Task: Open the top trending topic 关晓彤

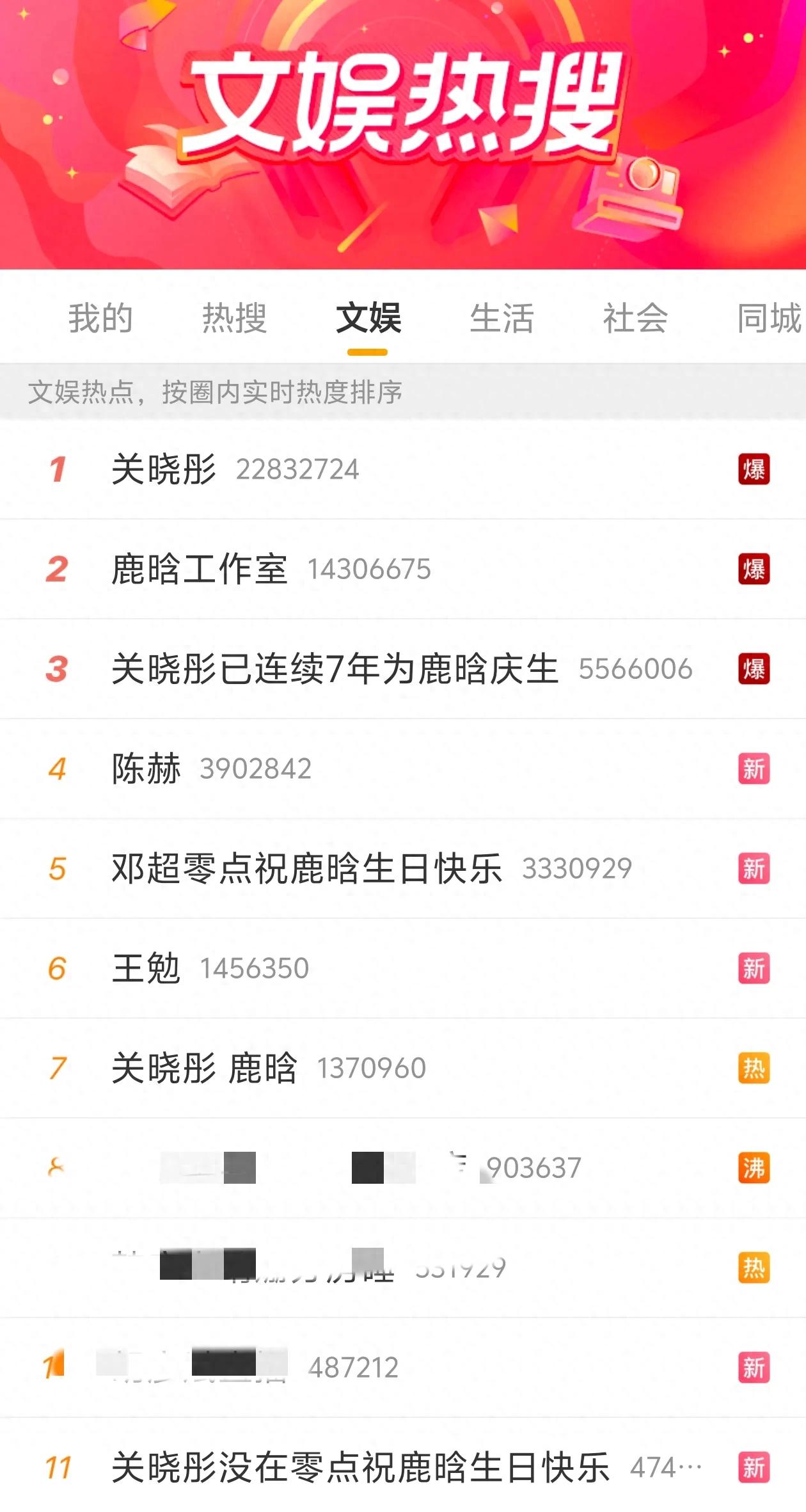Action: (x=164, y=469)
